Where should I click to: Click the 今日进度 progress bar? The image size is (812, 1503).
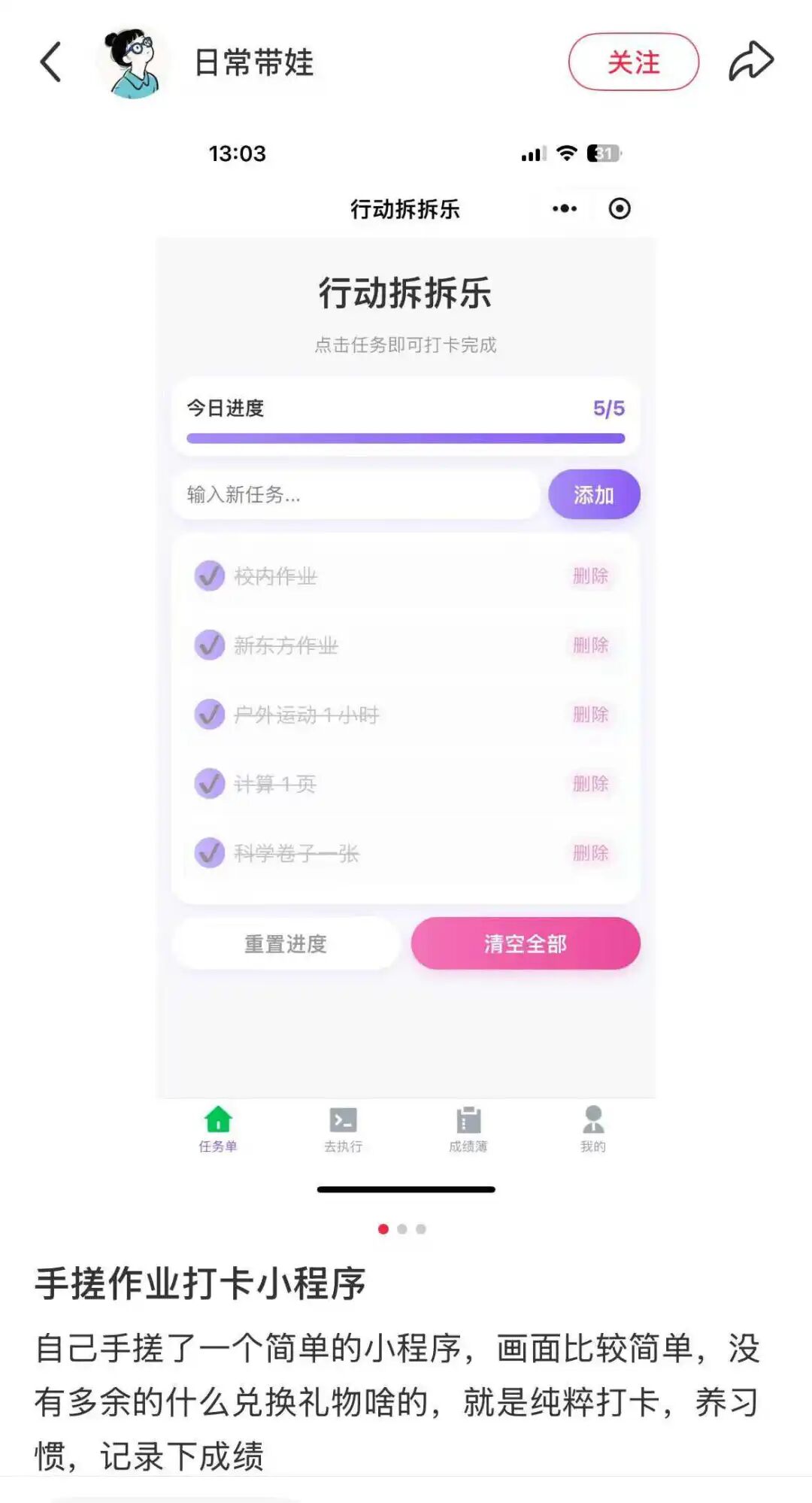[x=405, y=437]
